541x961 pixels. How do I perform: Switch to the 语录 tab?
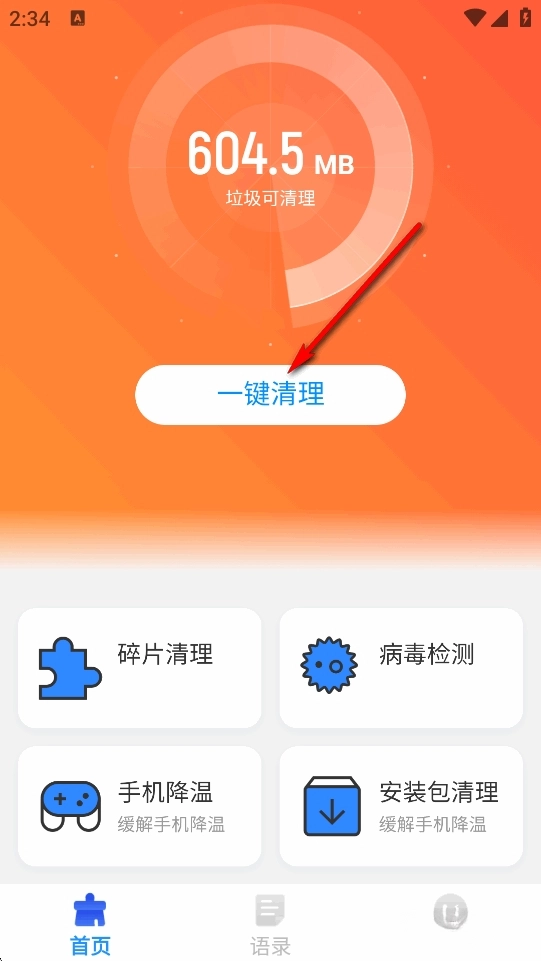(270, 924)
